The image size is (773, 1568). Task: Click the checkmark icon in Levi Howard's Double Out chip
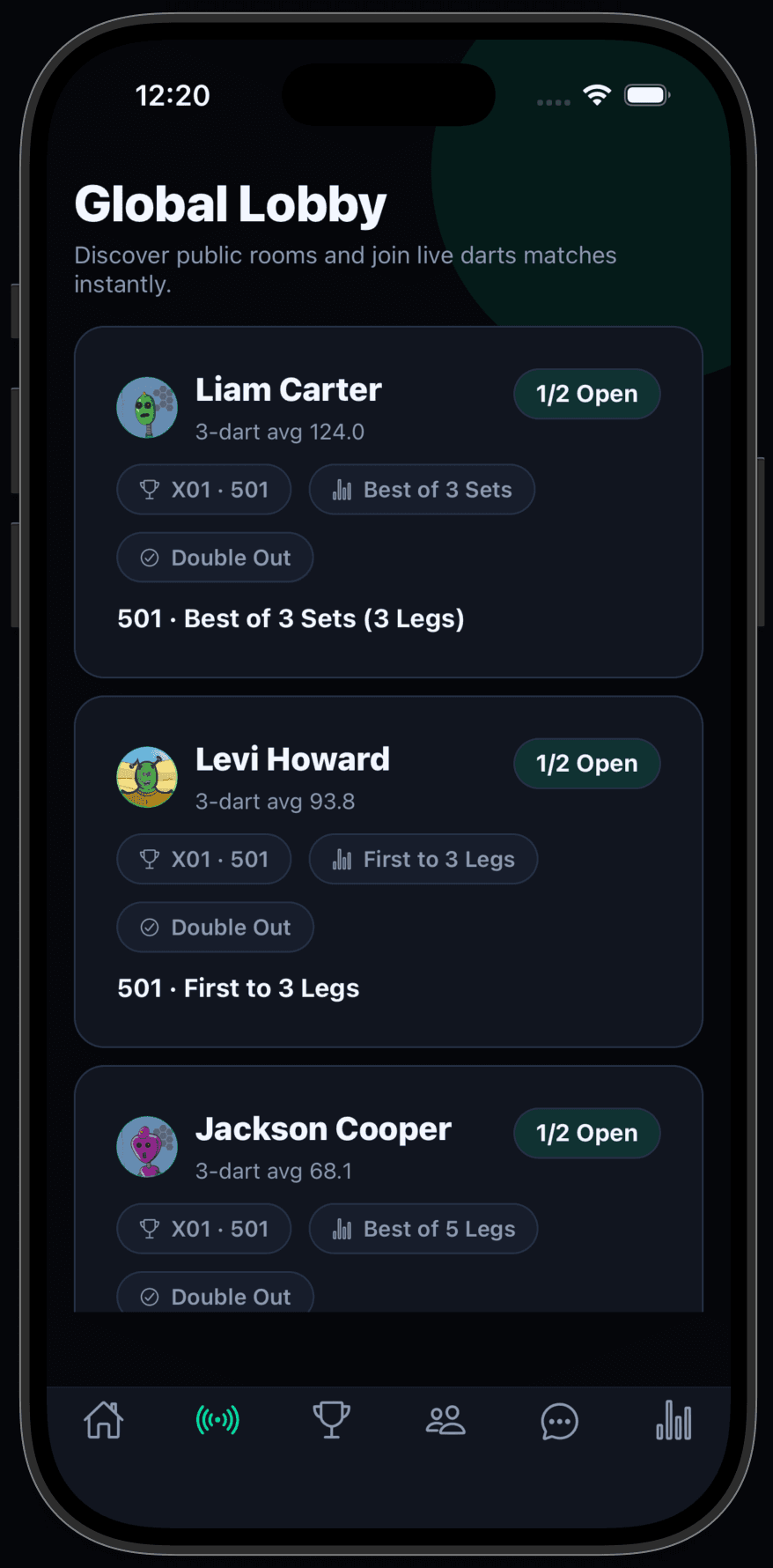click(x=148, y=927)
